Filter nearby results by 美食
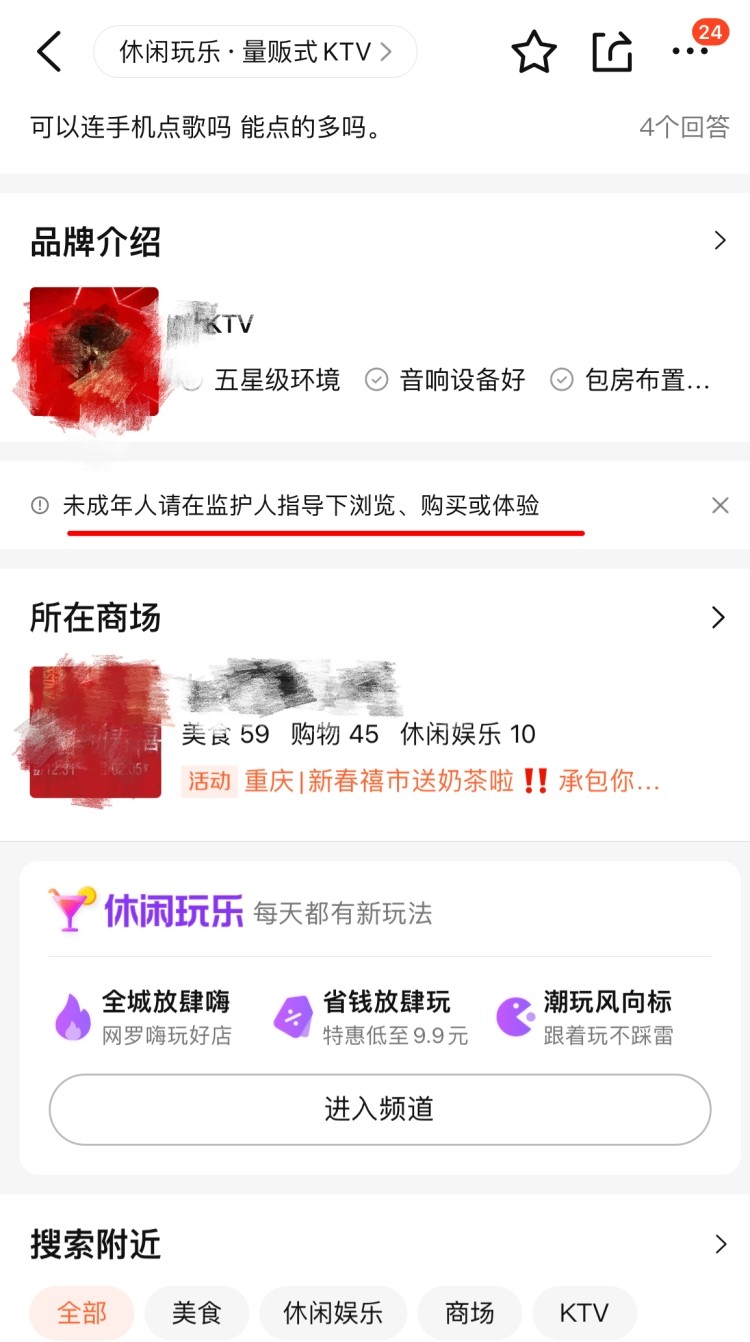Viewport: 750px width, 1342px height. (x=196, y=1312)
